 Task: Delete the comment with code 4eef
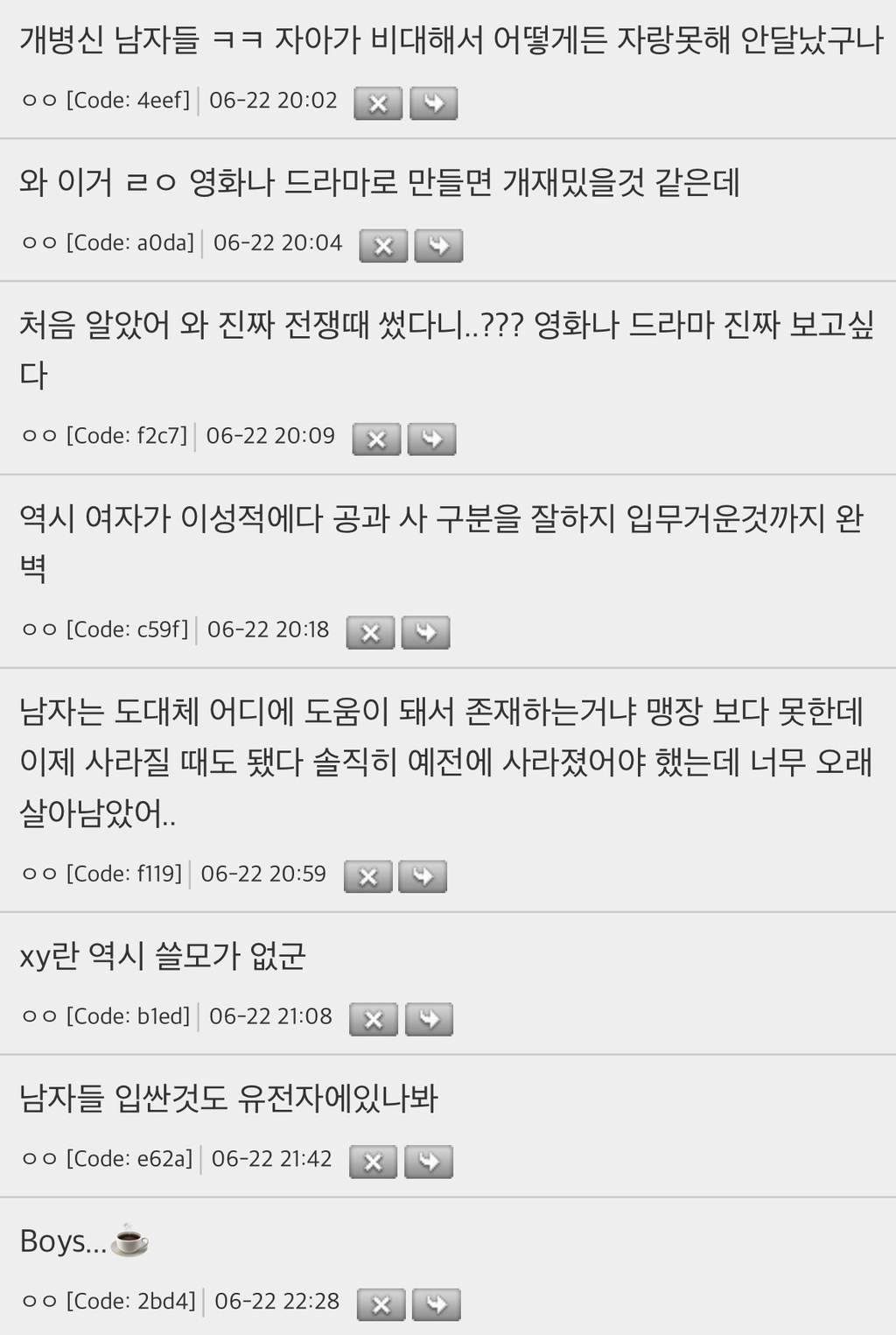378,103
